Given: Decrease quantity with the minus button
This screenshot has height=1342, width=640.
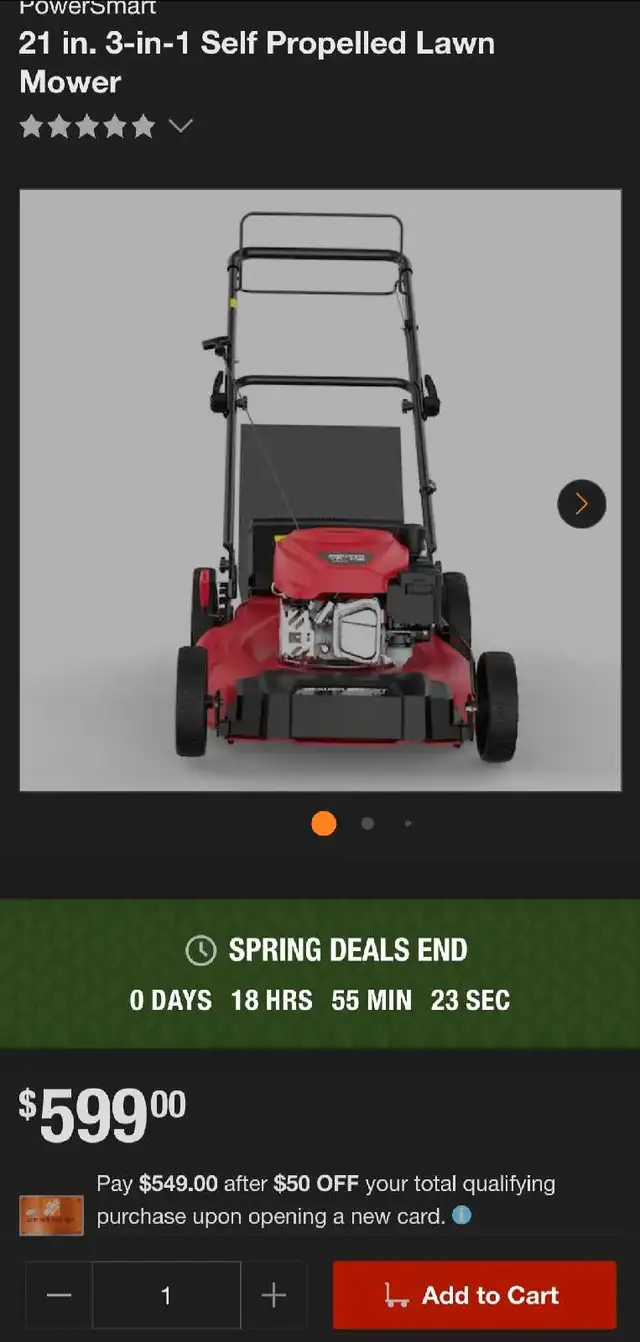Looking at the screenshot, I should 59,1295.
